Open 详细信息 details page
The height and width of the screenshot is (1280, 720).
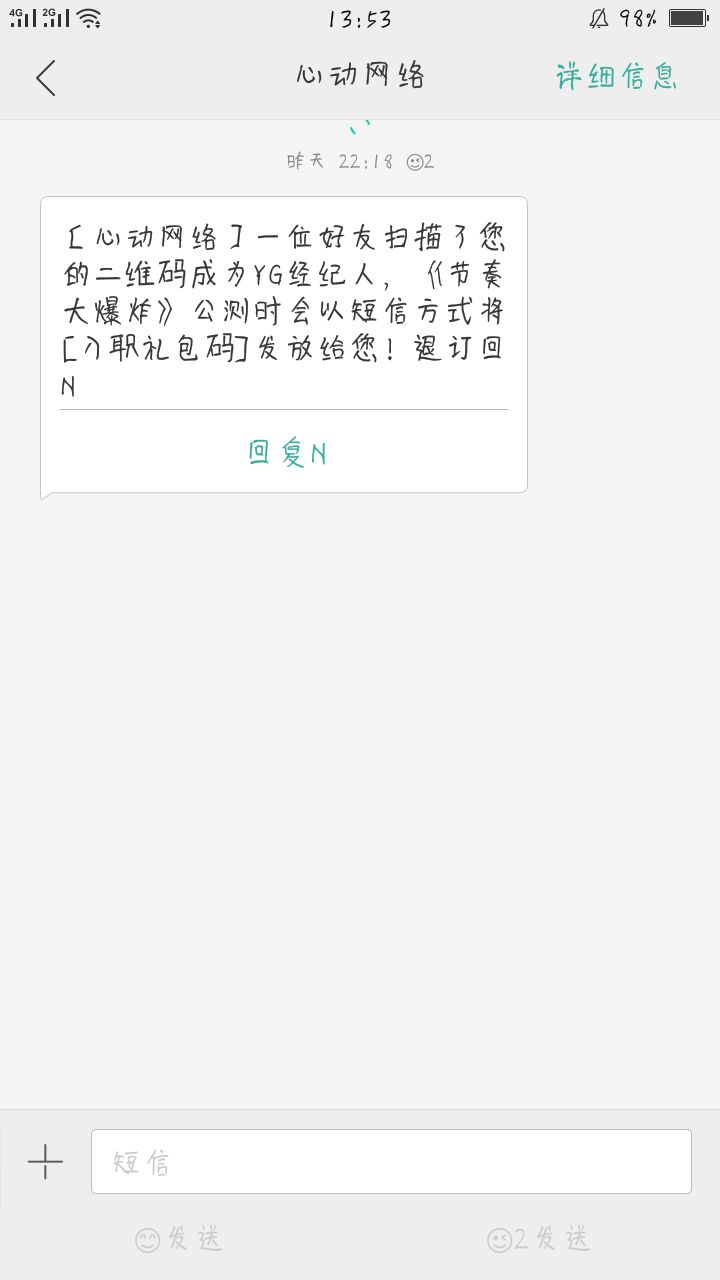[x=617, y=76]
